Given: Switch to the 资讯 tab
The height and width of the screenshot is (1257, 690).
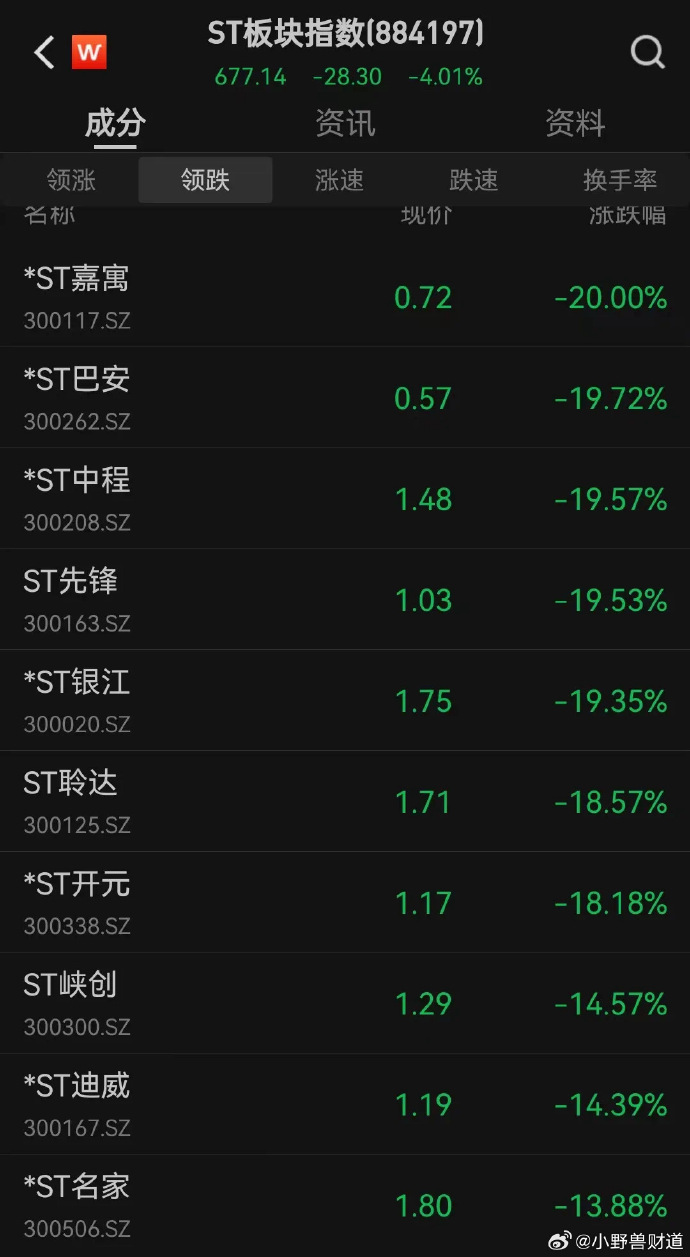Looking at the screenshot, I should click(x=345, y=123).
